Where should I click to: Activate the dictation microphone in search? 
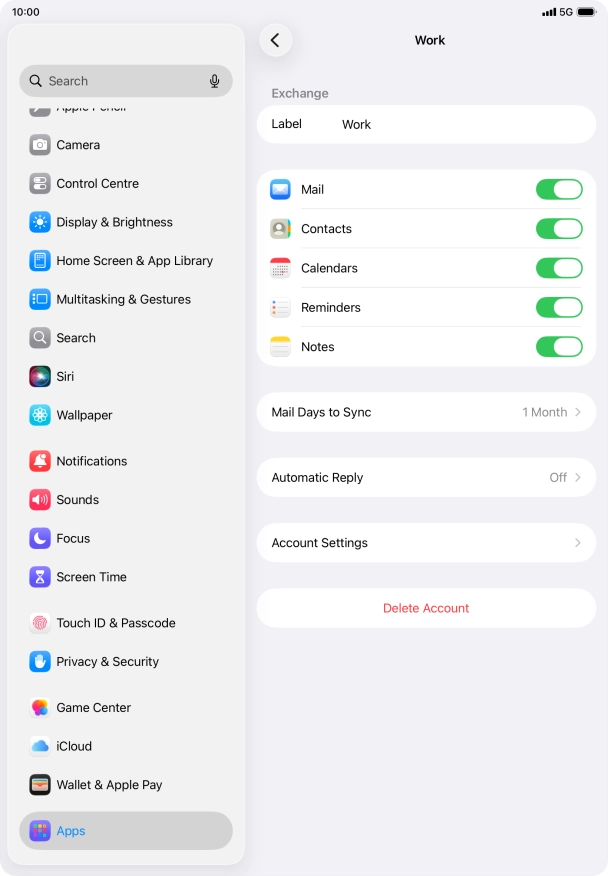(x=214, y=81)
